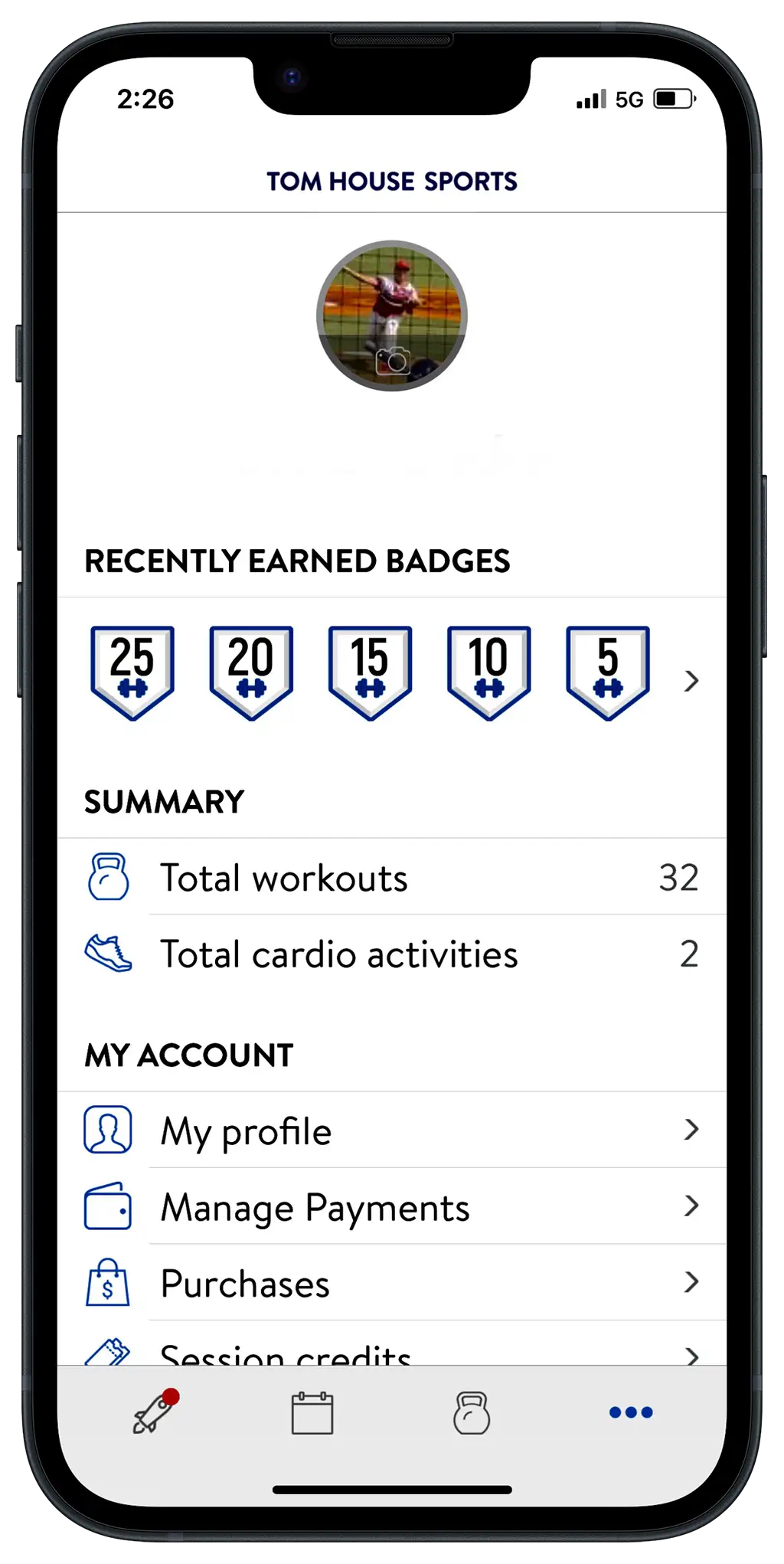The image size is (784, 1564).
Task: Open the 15 workouts badge
Action: (x=370, y=673)
